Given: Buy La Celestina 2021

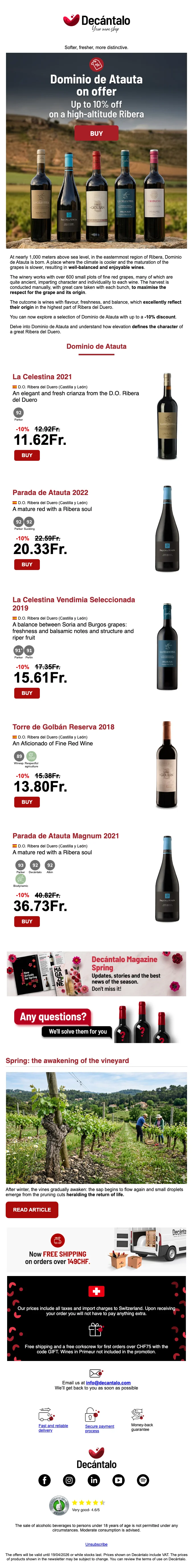Looking at the screenshot, I should click(x=27, y=455).
